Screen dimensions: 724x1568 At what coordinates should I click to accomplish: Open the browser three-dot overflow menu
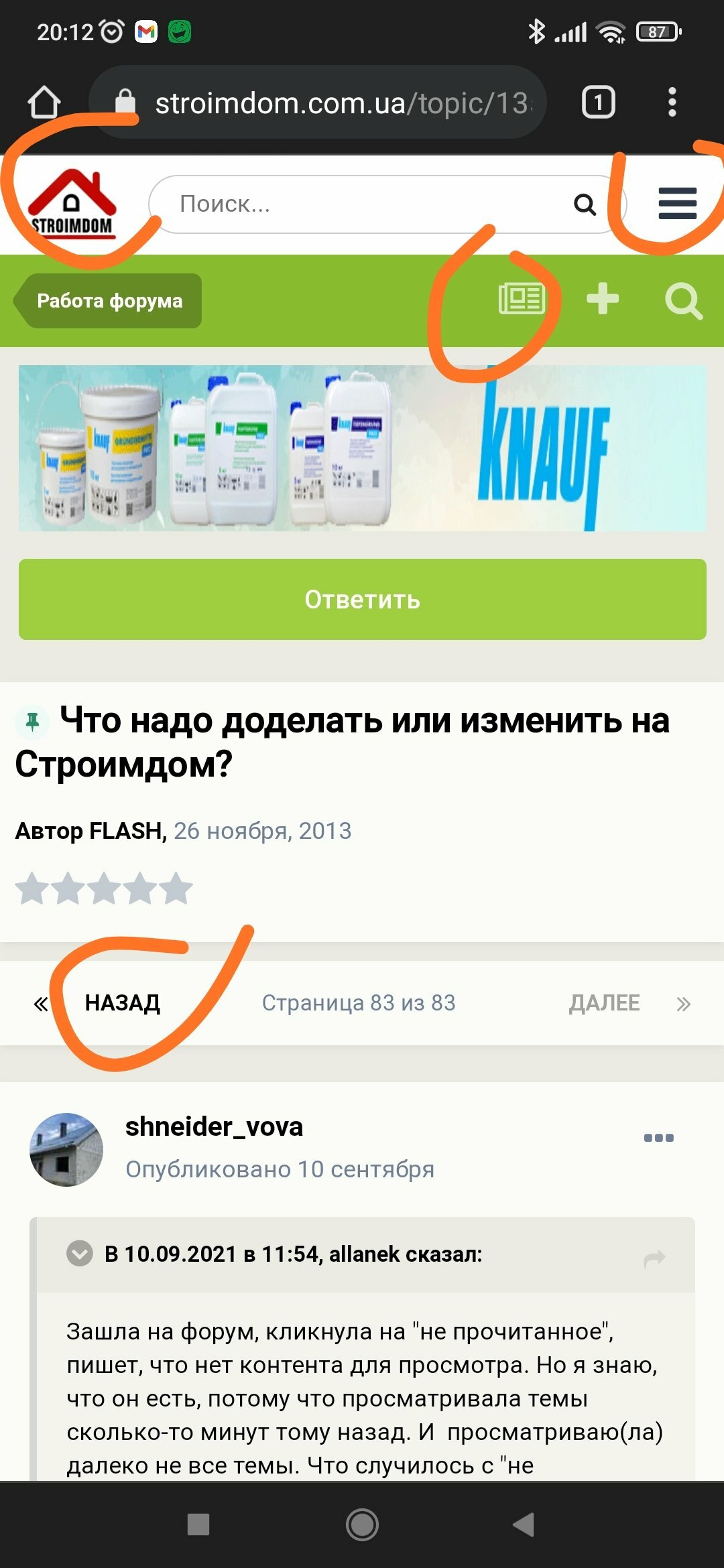tap(672, 103)
